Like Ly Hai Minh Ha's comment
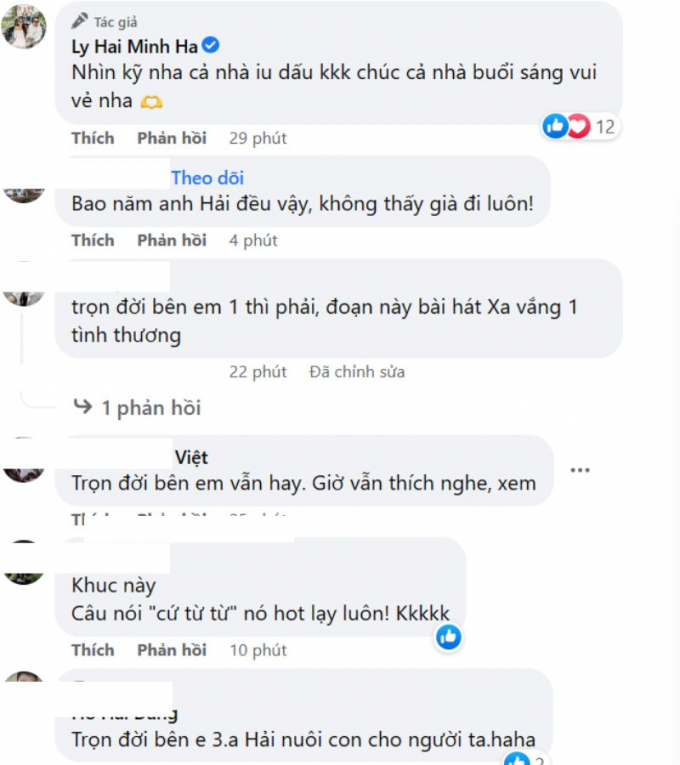This screenshot has width=680, height=765. click(93, 138)
